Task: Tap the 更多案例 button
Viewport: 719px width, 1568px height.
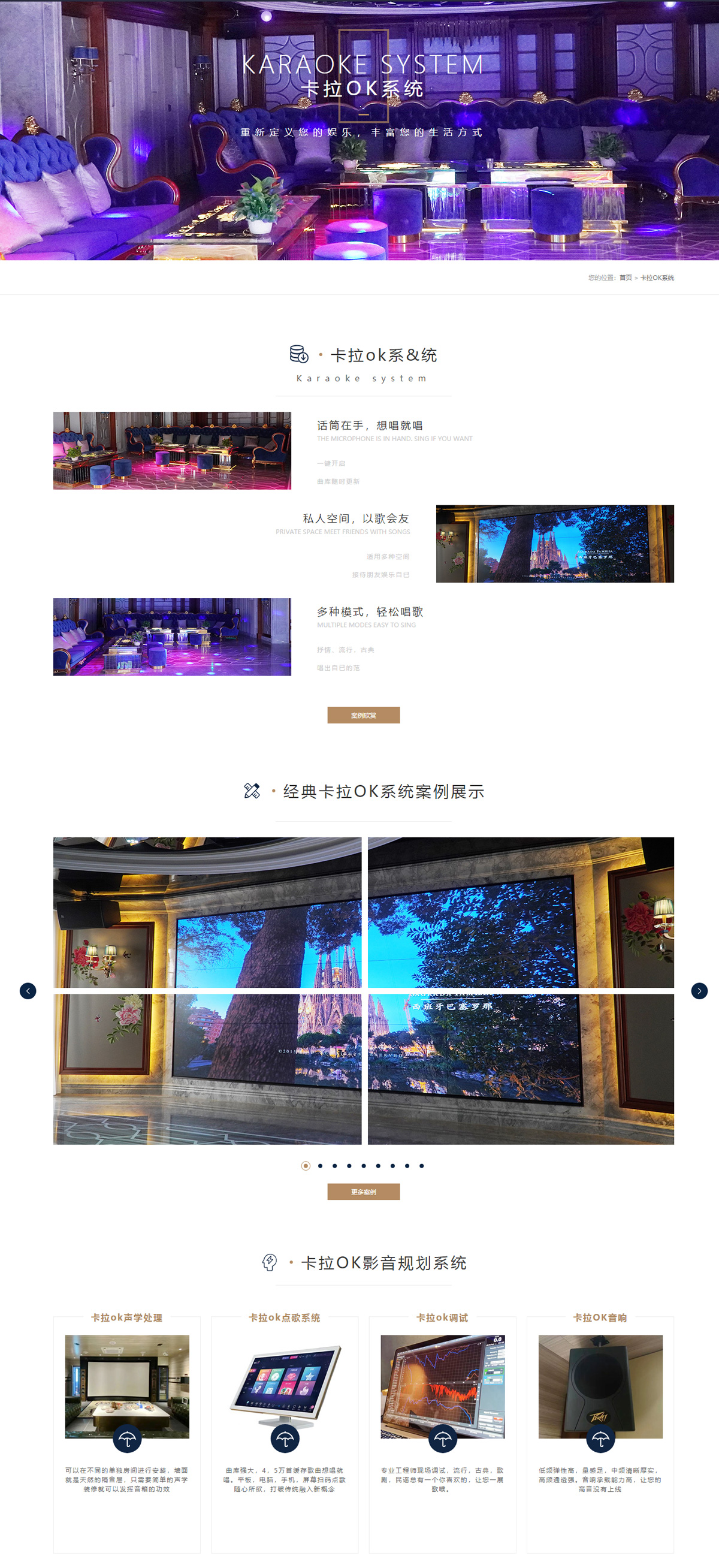Action: (363, 1192)
